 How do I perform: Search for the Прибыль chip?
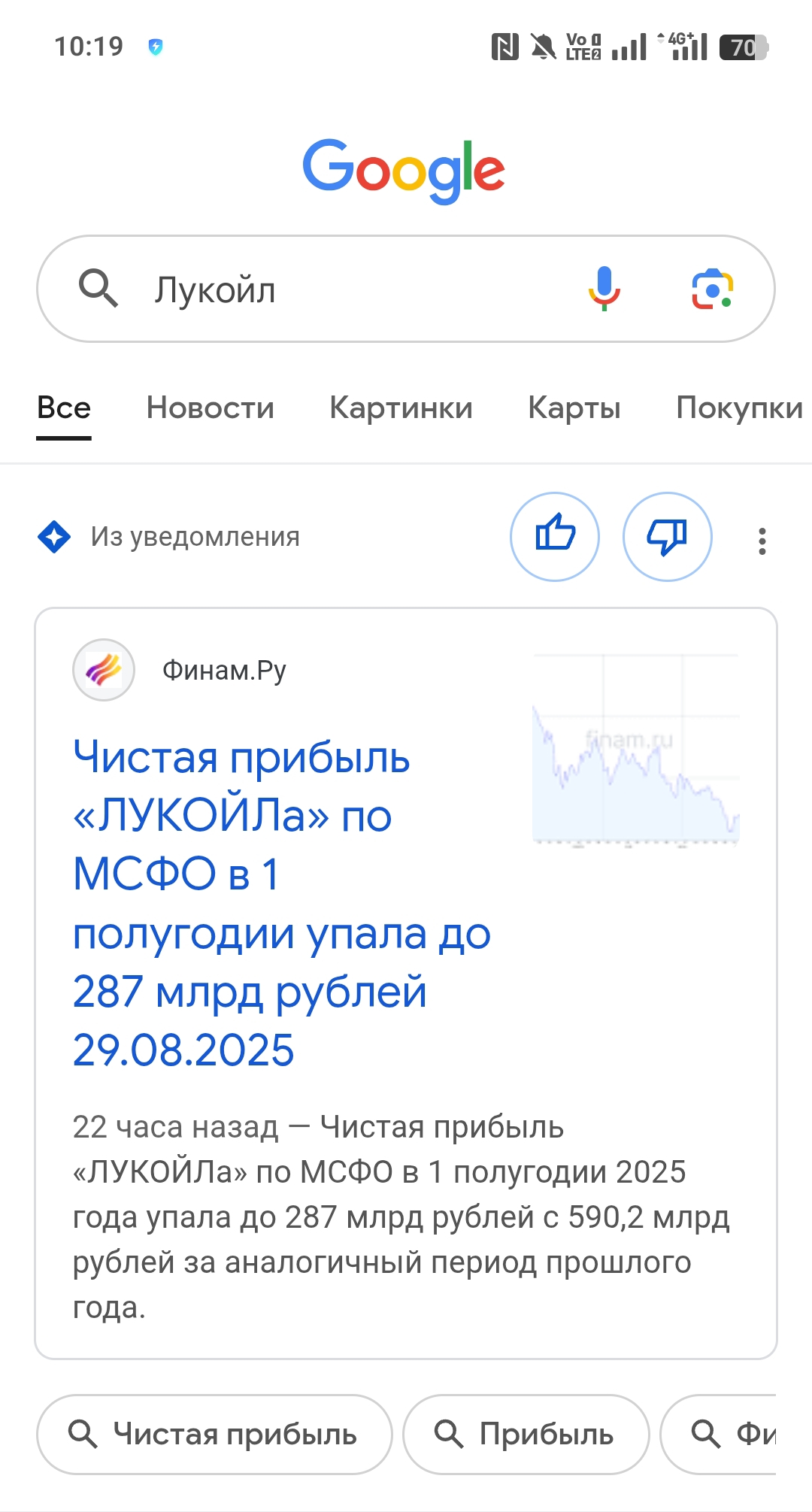(x=526, y=1435)
